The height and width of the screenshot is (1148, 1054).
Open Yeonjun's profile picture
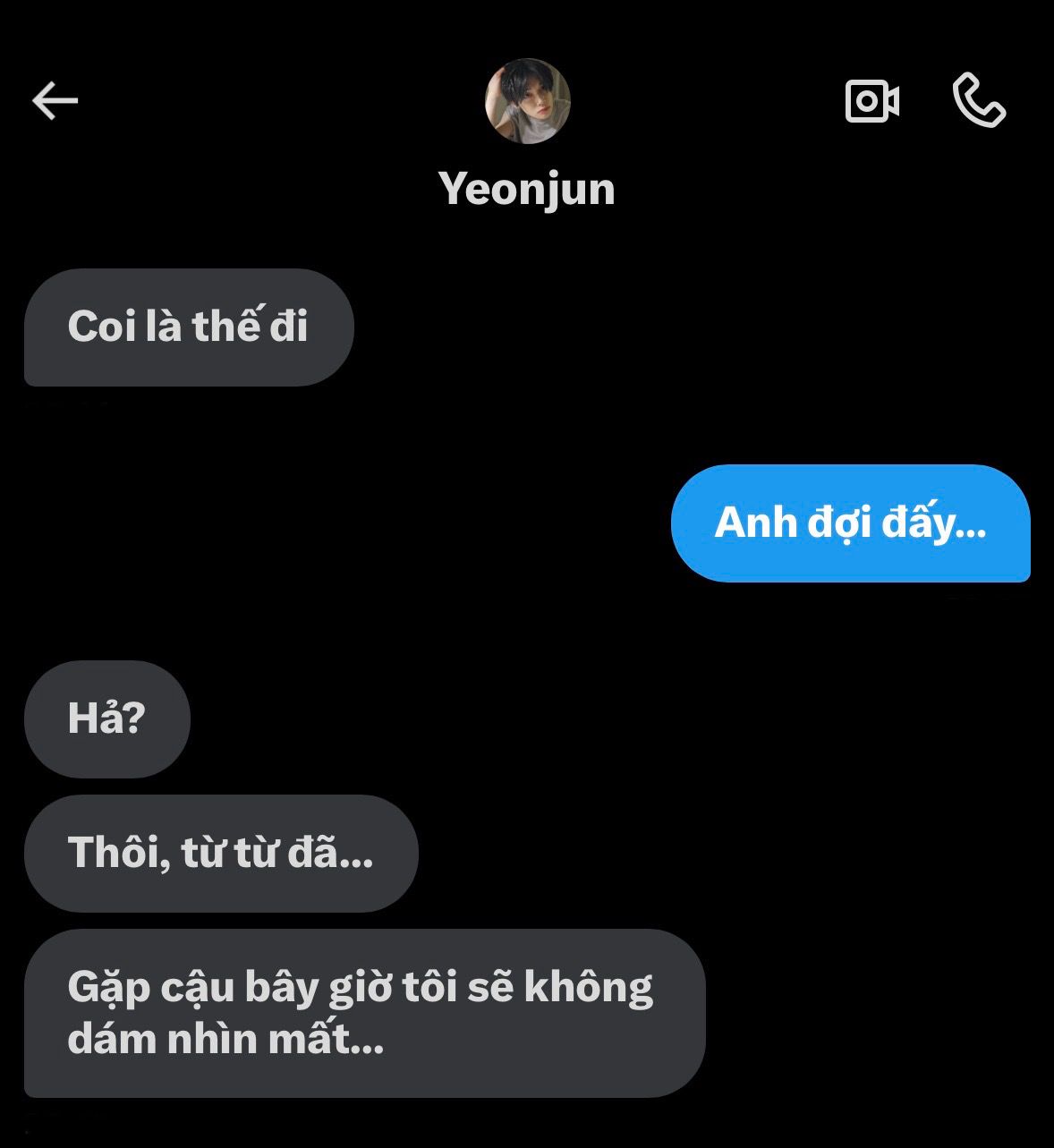click(527, 101)
